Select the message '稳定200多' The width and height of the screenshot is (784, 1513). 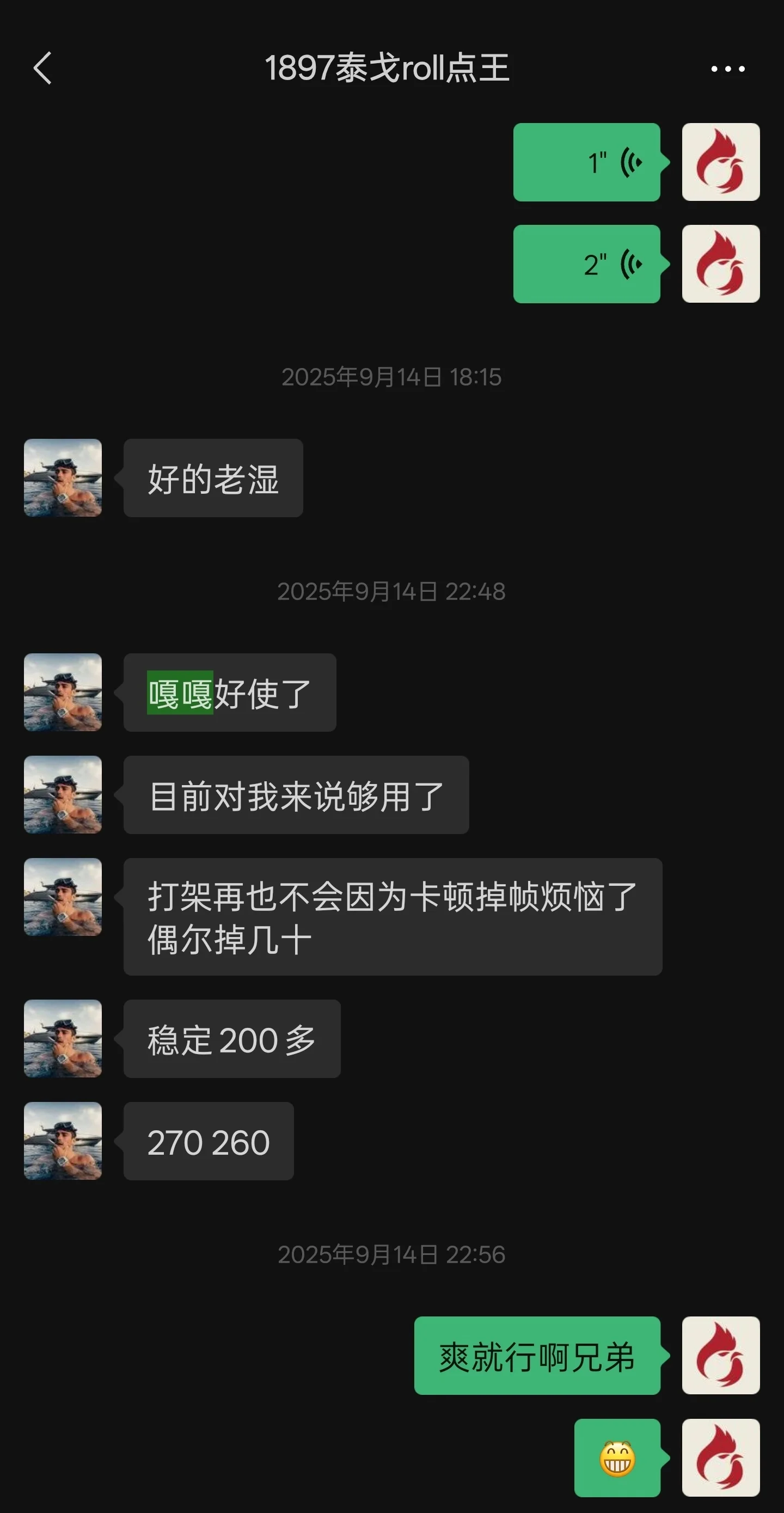tap(232, 1039)
